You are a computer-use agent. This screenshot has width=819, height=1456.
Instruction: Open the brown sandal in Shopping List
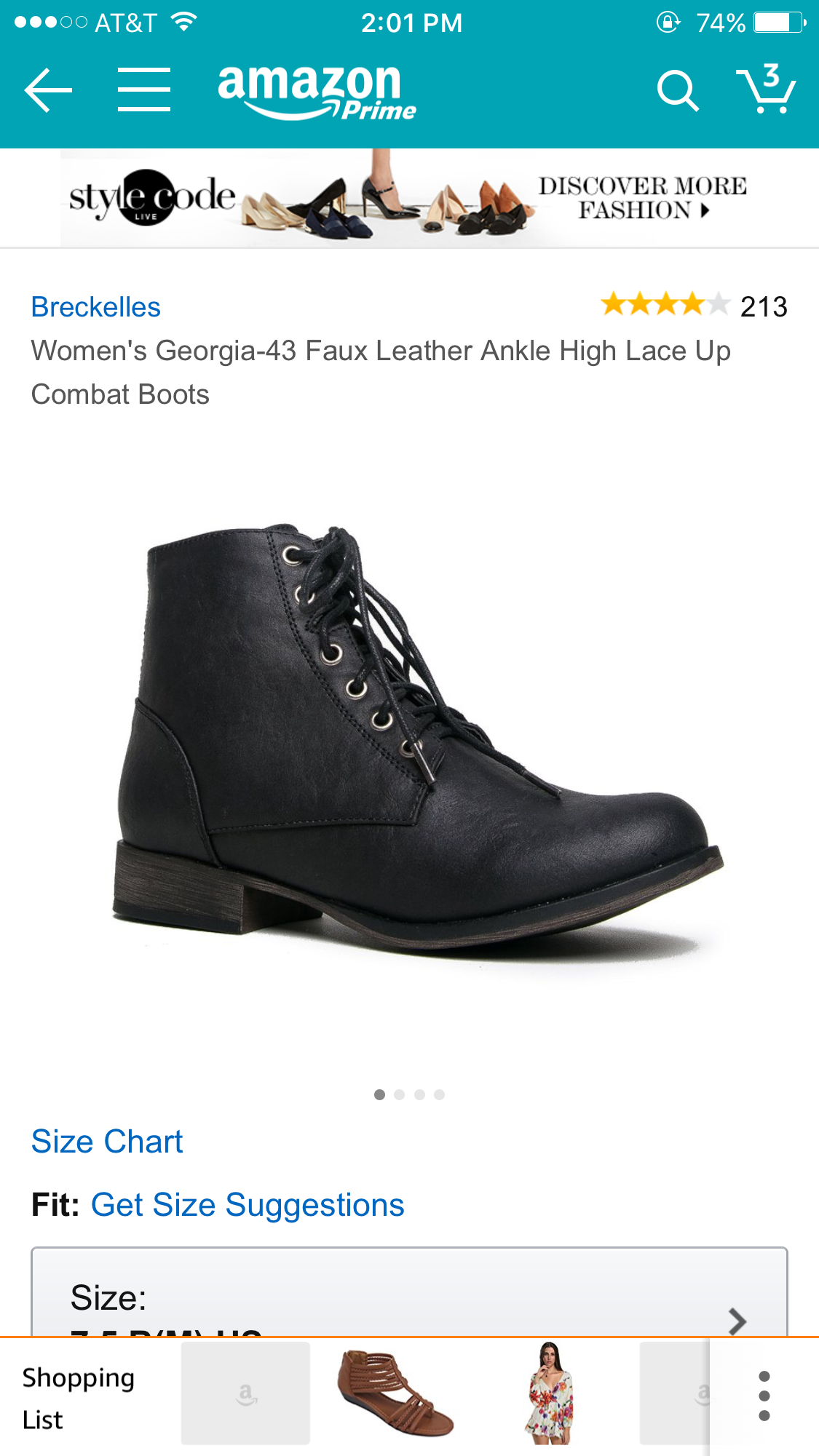(x=397, y=1393)
